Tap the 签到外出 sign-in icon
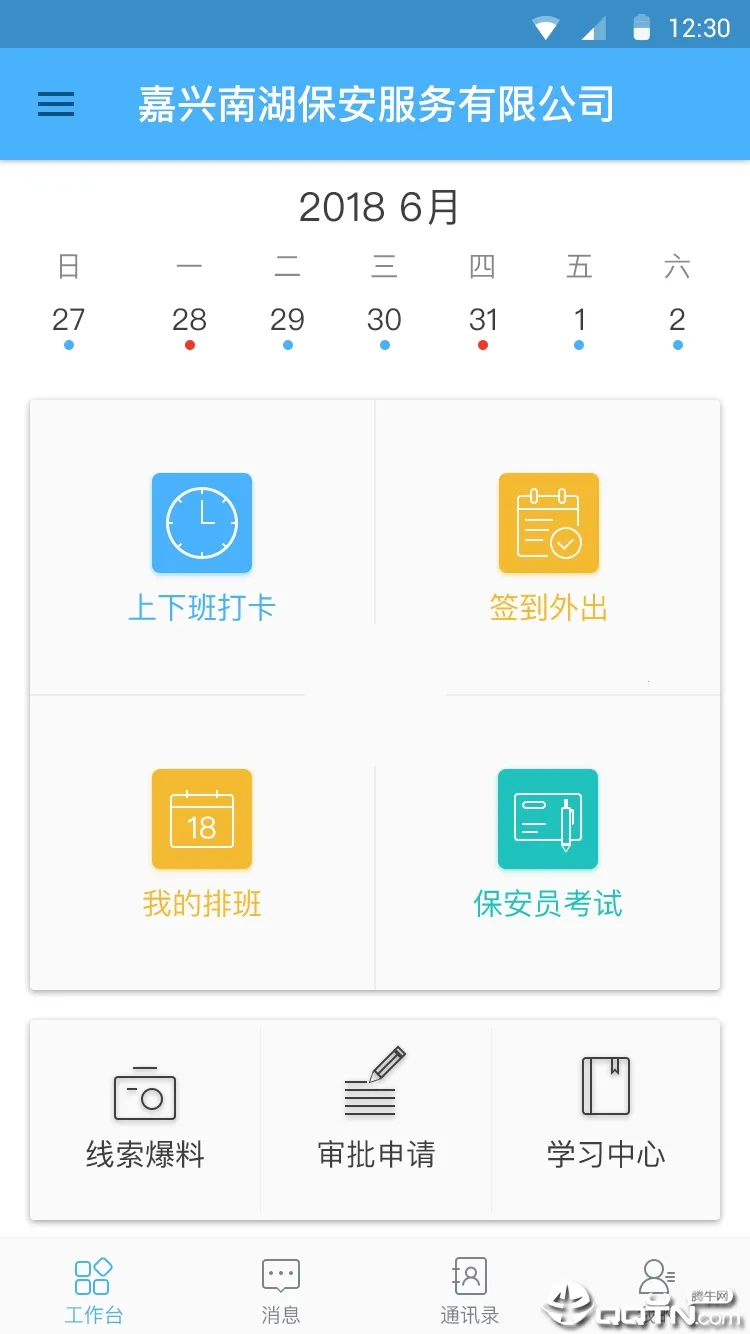The width and height of the screenshot is (750, 1334). 548,522
